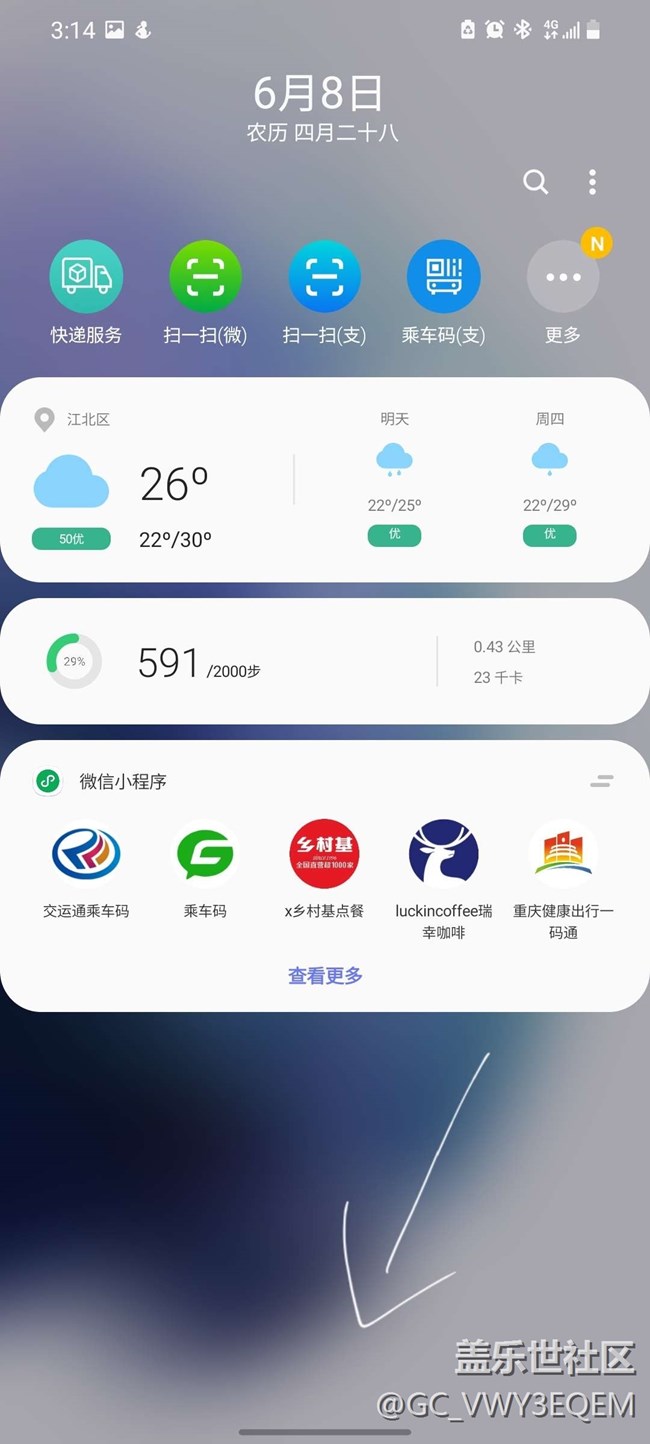Open 交运通乘车码 mini program
Screen dimensions: 650x1444
(86, 856)
